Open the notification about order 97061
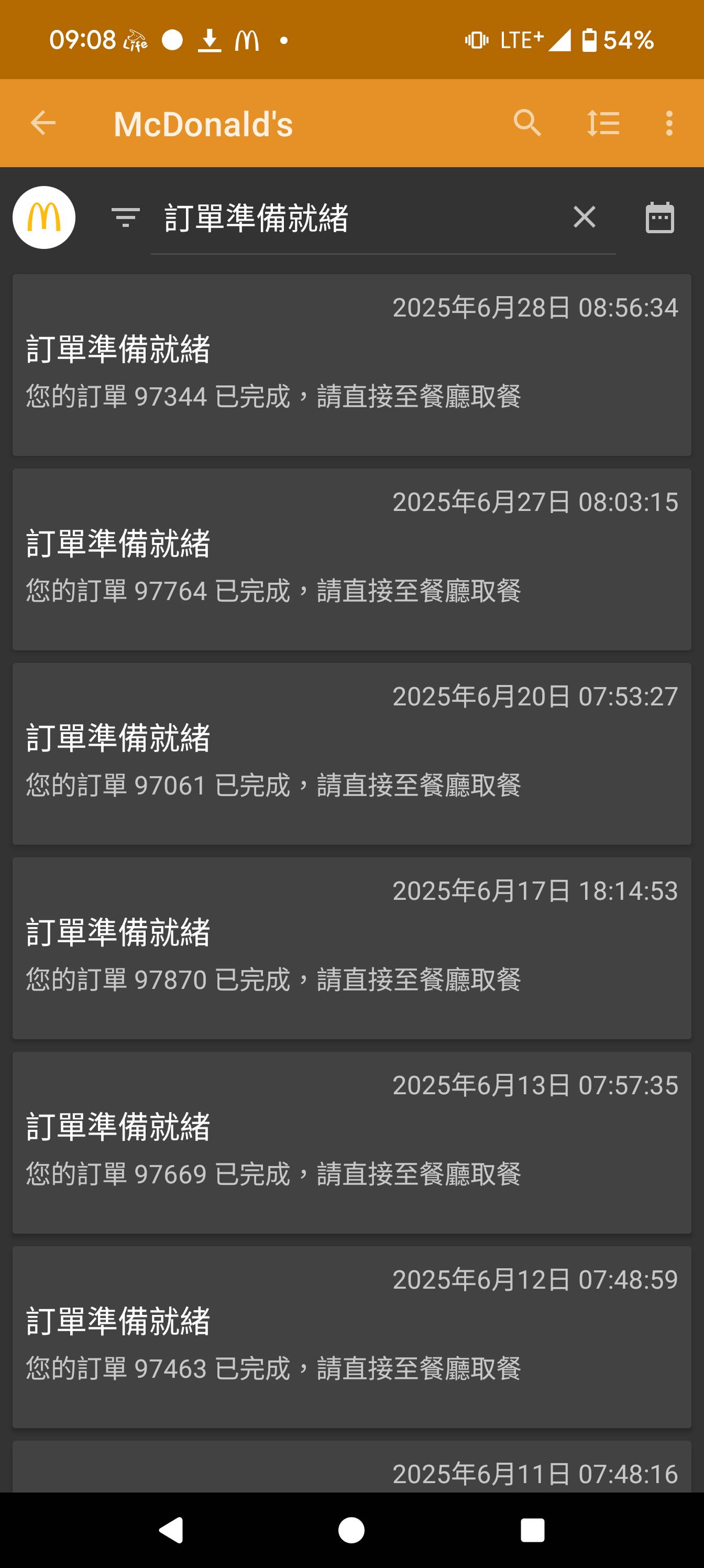 point(351,755)
